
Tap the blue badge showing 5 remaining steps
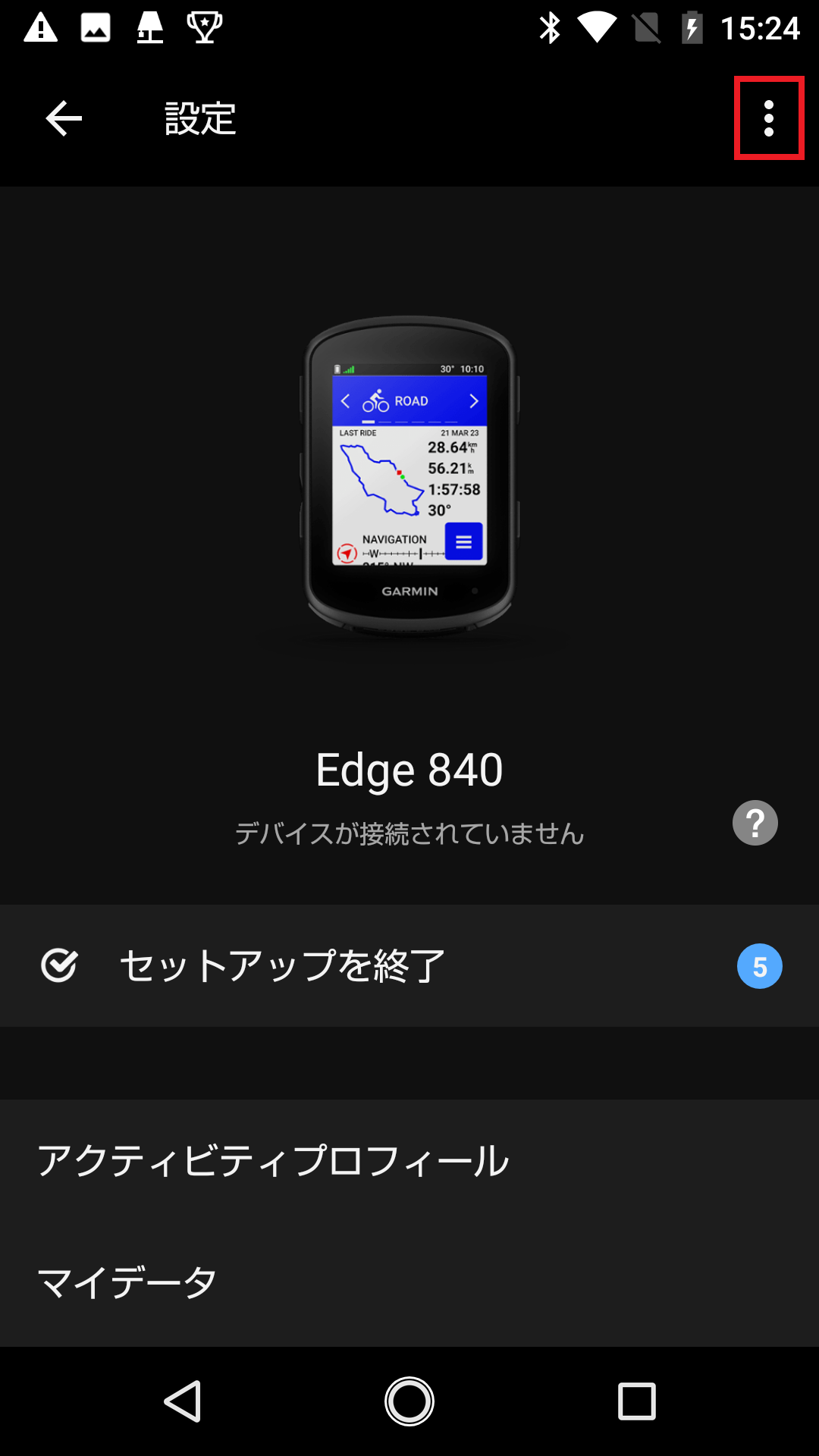[760, 965]
